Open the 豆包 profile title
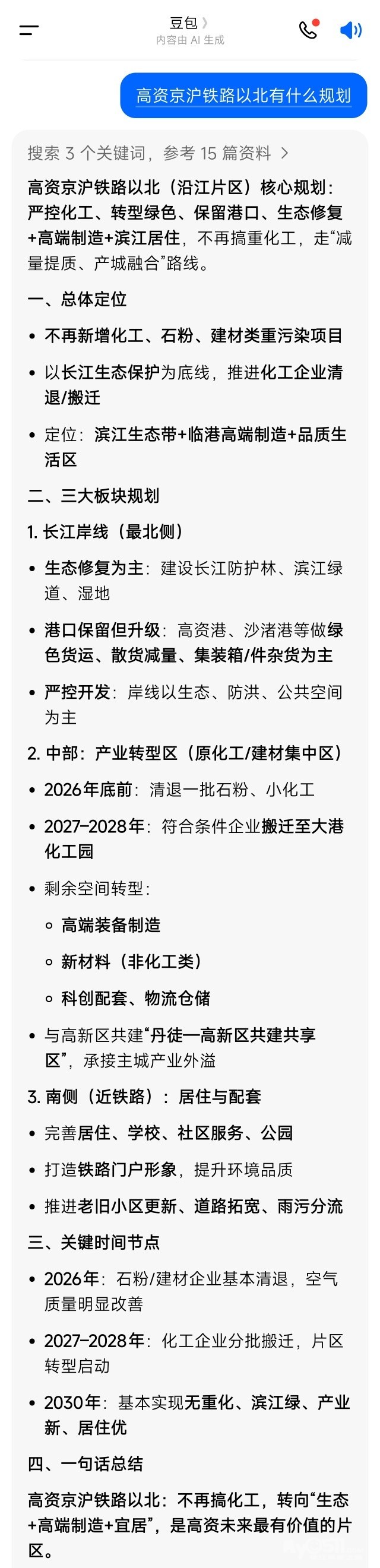This screenshot has height=1568, width=380. (x=189, y=24)
